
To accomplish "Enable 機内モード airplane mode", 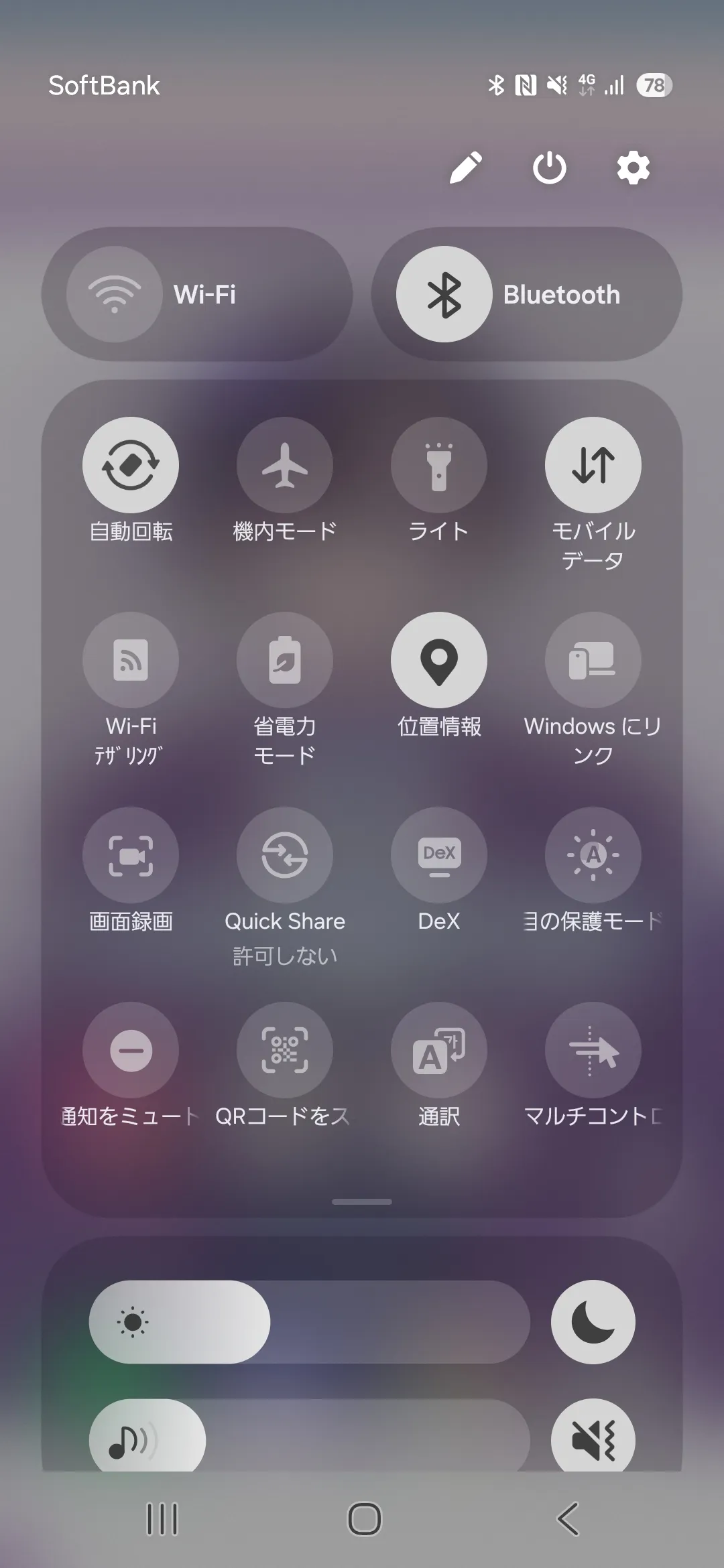I will click(285, 465).
